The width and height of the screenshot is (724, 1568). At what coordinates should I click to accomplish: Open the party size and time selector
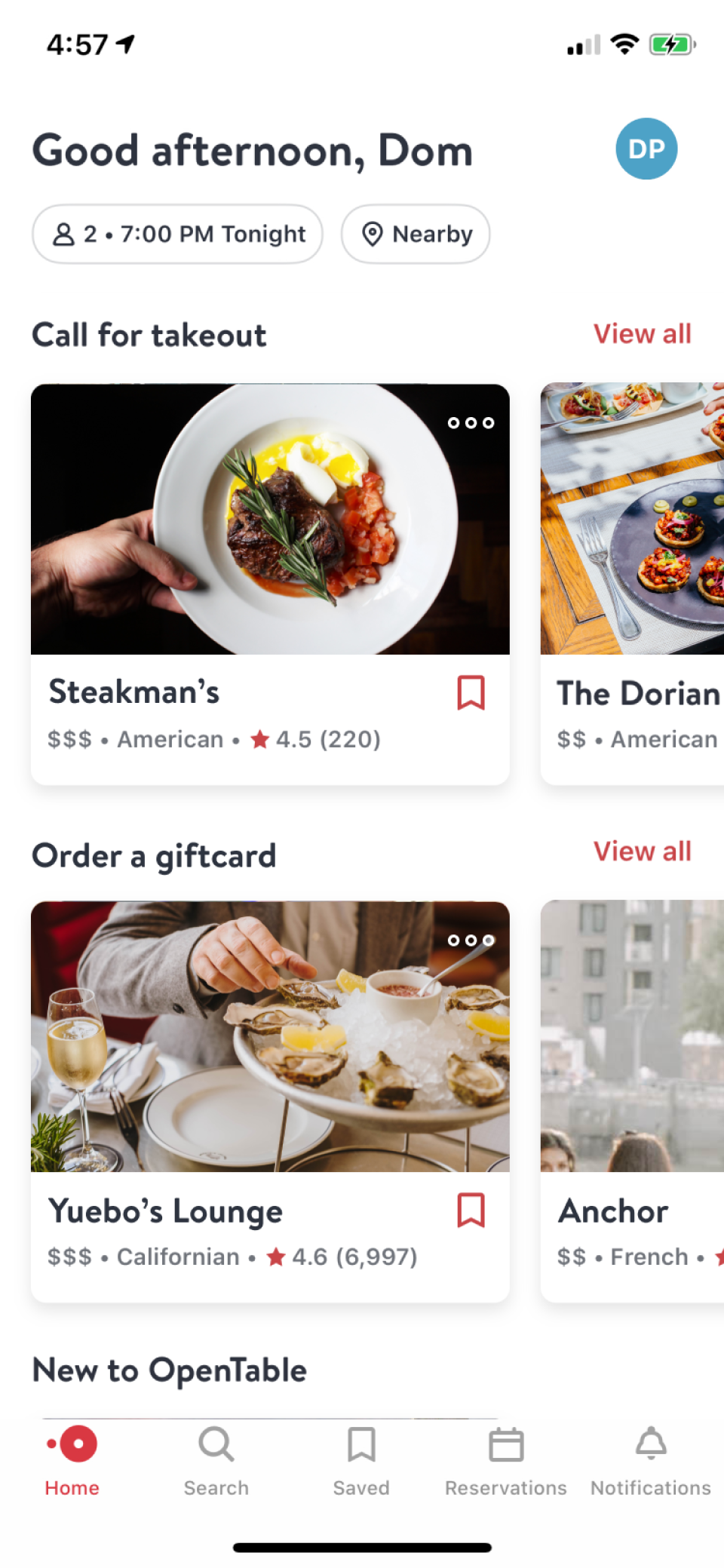pos(176,235)
